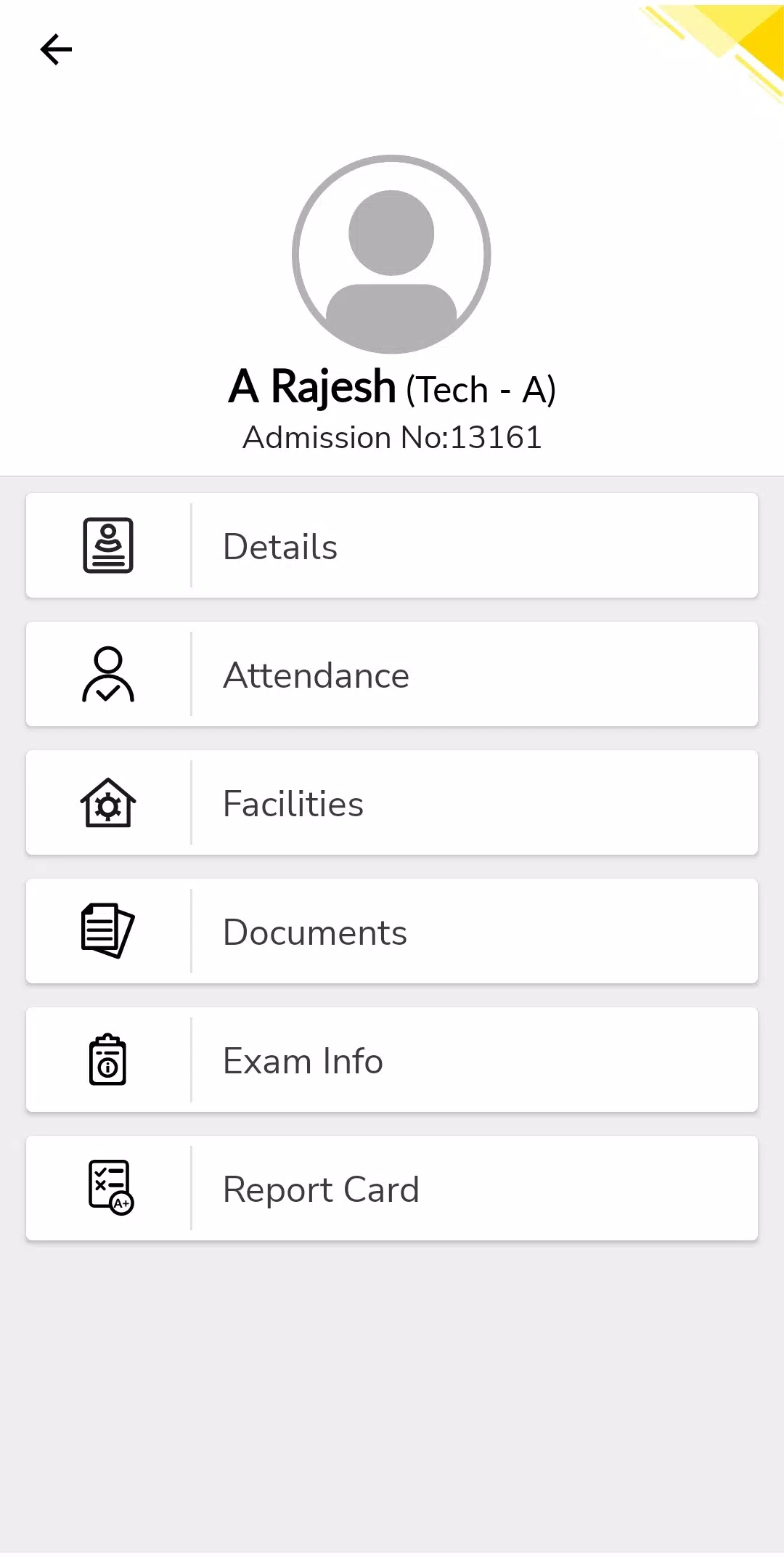Tap the Exam Info clipboard icon
Screen dimensions: 784x1557
107,1060
